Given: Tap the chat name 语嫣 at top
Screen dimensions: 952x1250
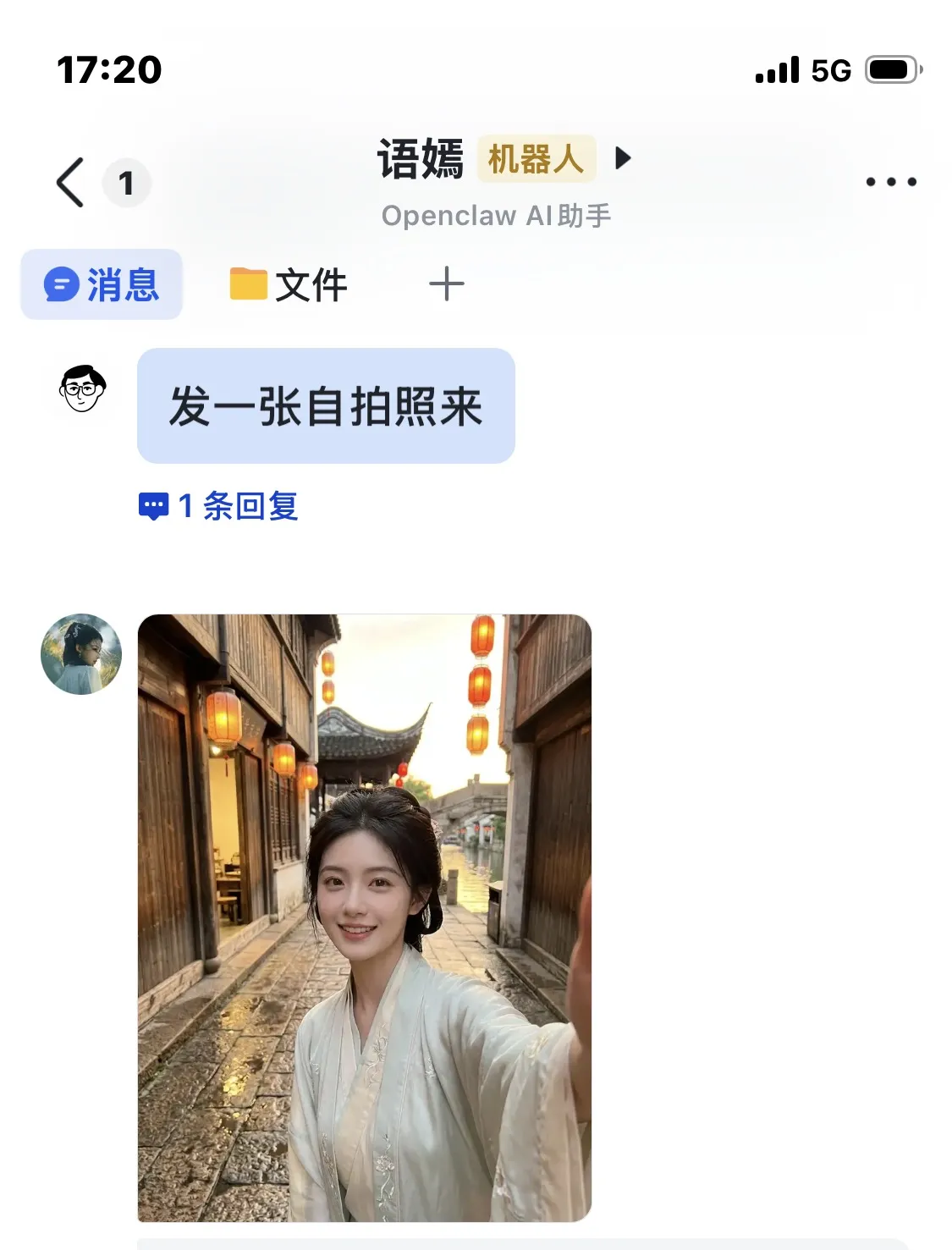Looking at the screenshot, I should tap(421, 159).
